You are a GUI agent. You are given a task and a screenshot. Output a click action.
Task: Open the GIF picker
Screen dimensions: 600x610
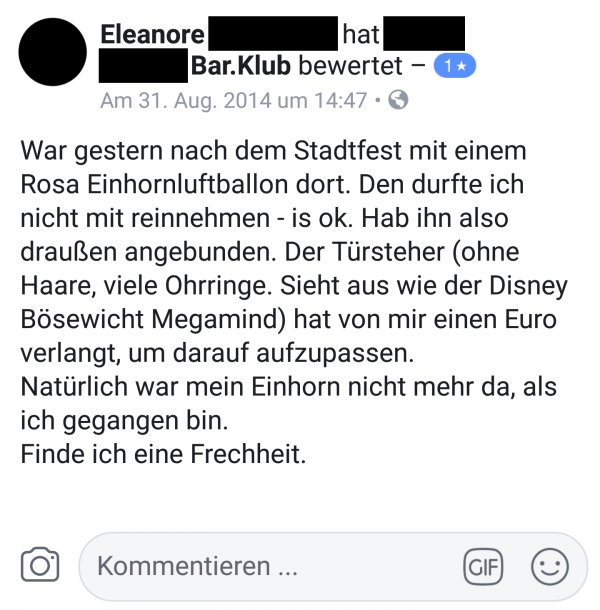[x=483, y=567]
